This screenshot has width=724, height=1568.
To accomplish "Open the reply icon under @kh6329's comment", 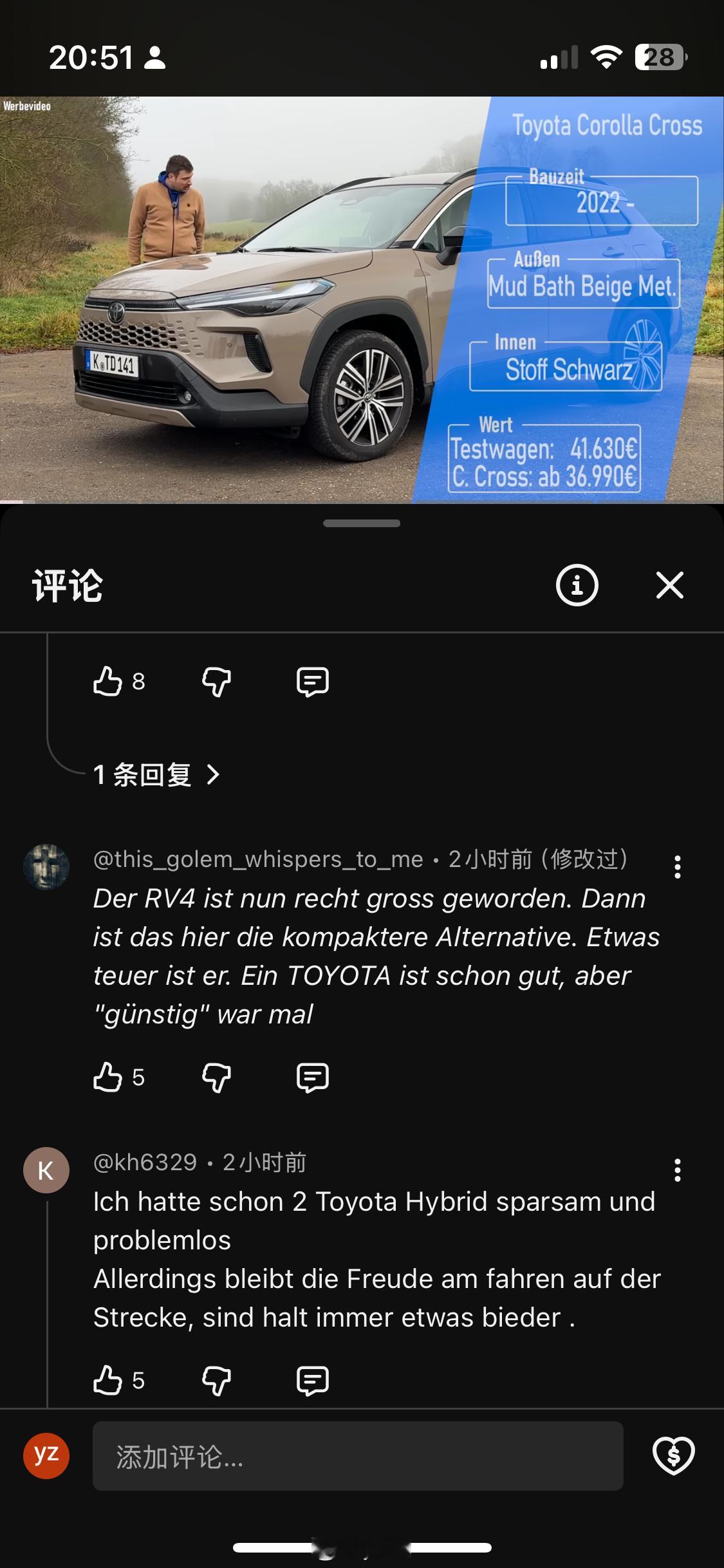I will [313, 1380].
